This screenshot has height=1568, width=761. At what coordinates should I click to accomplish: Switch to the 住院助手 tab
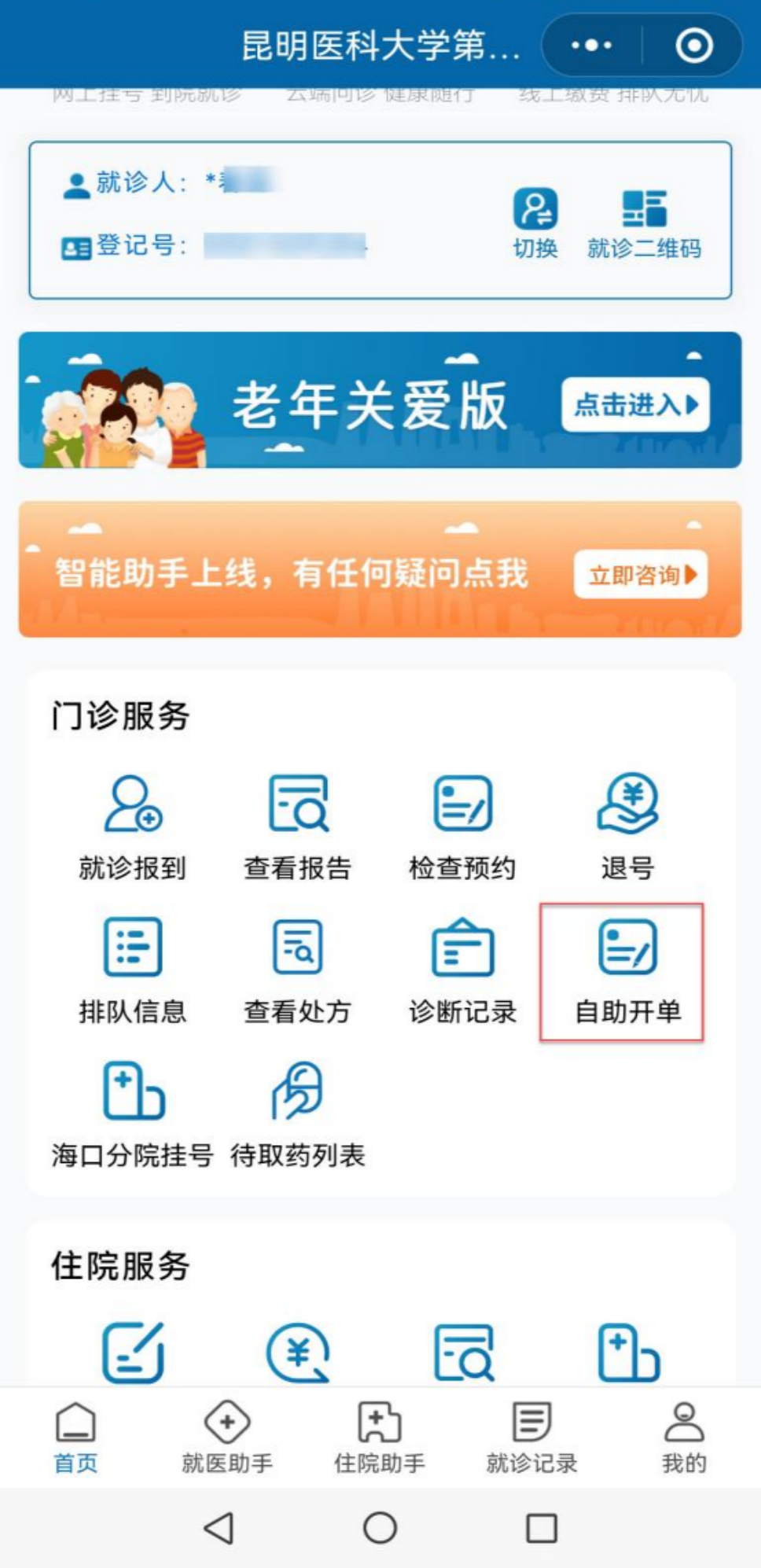point(380,1437)
